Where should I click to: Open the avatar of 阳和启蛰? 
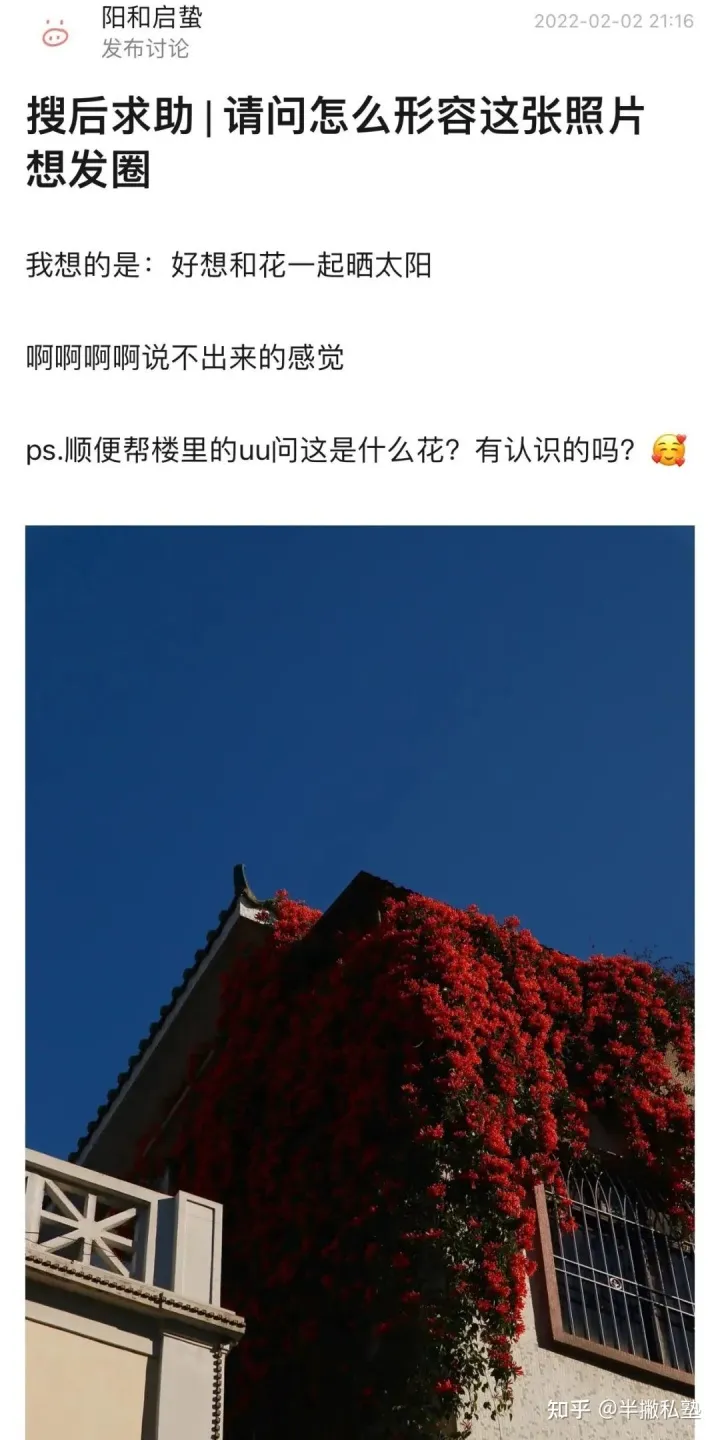(x=55, y=32)
